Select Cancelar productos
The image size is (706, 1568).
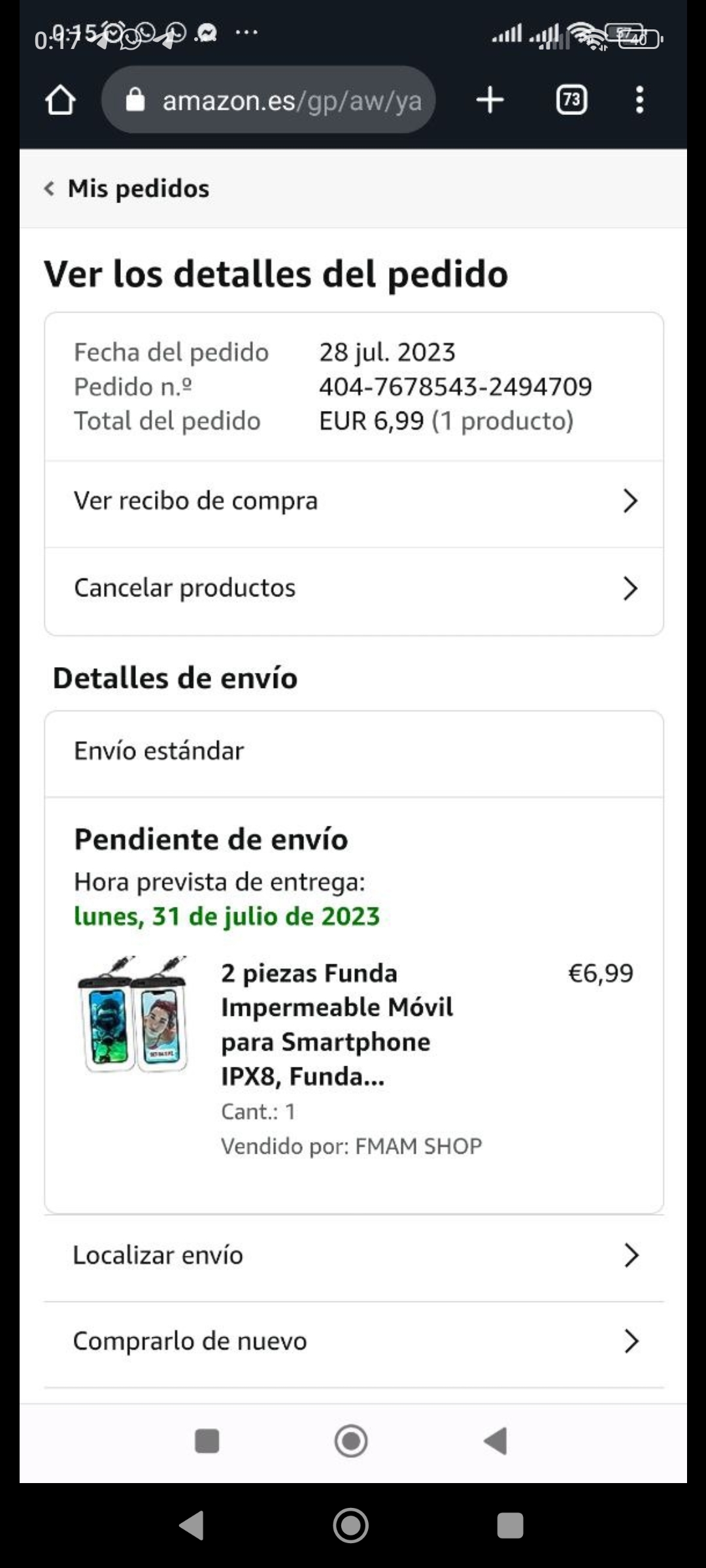(x=354, y=589)
